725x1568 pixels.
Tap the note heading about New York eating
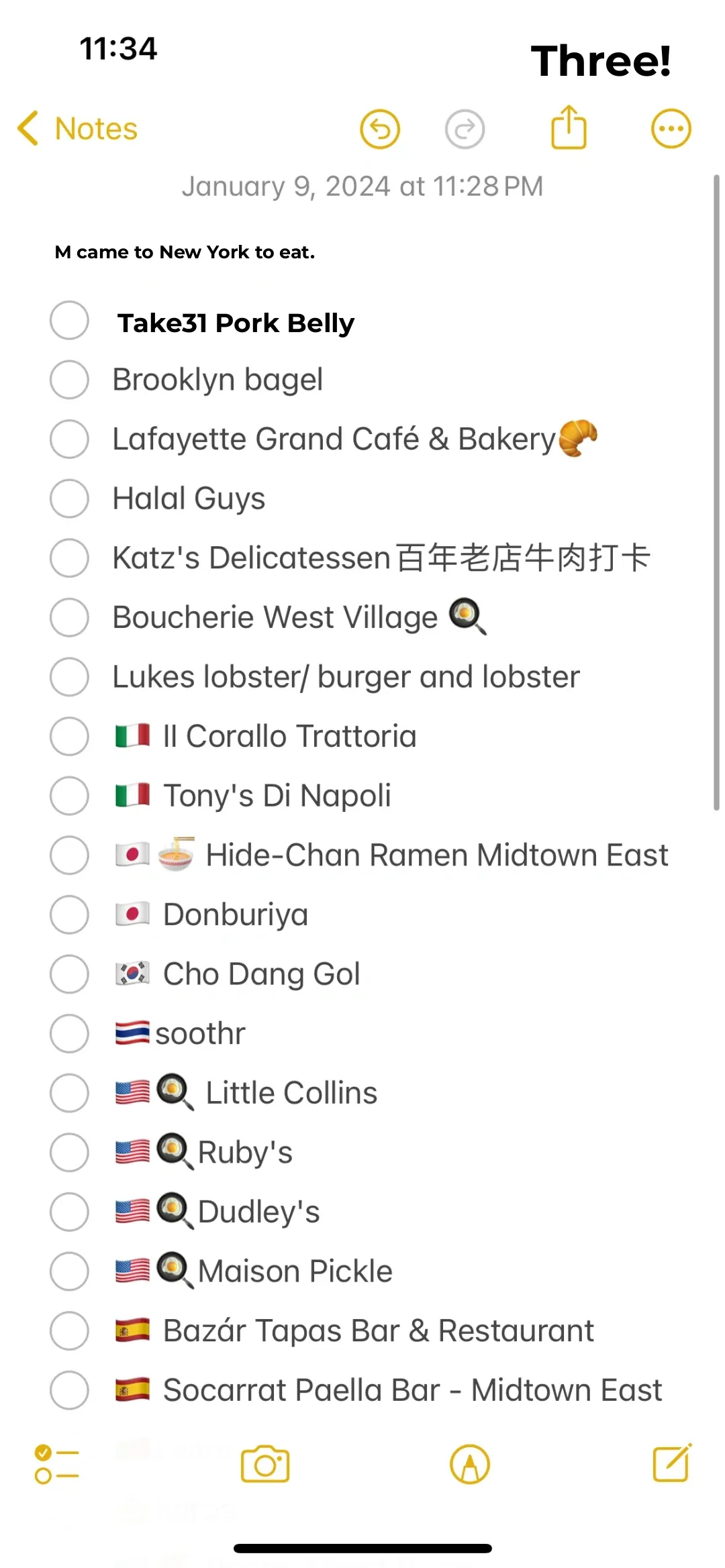(x=185, y=252)
